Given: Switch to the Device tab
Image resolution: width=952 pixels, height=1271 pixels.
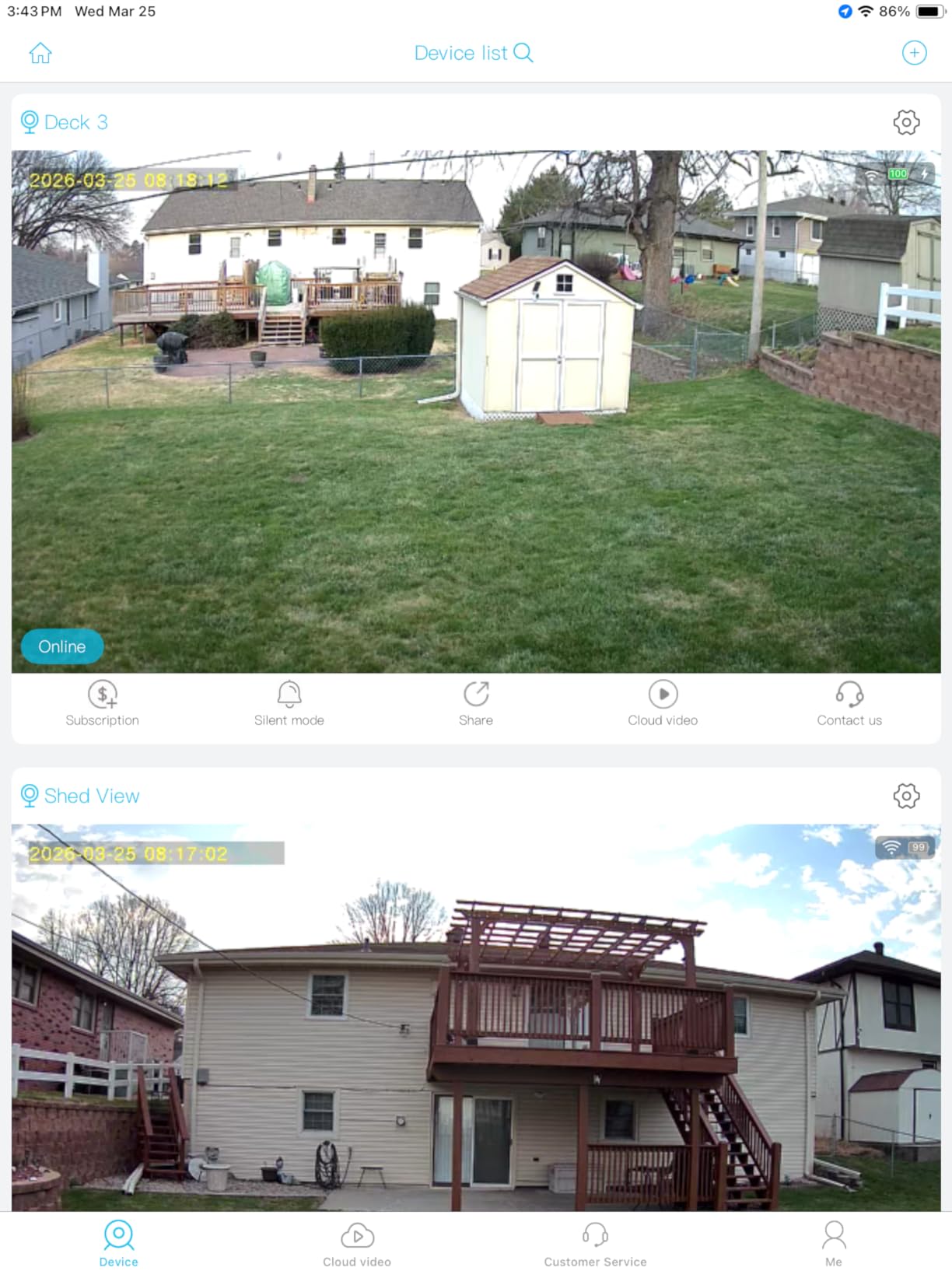Looking at the screenshot, I should [x=119, y=1243].
